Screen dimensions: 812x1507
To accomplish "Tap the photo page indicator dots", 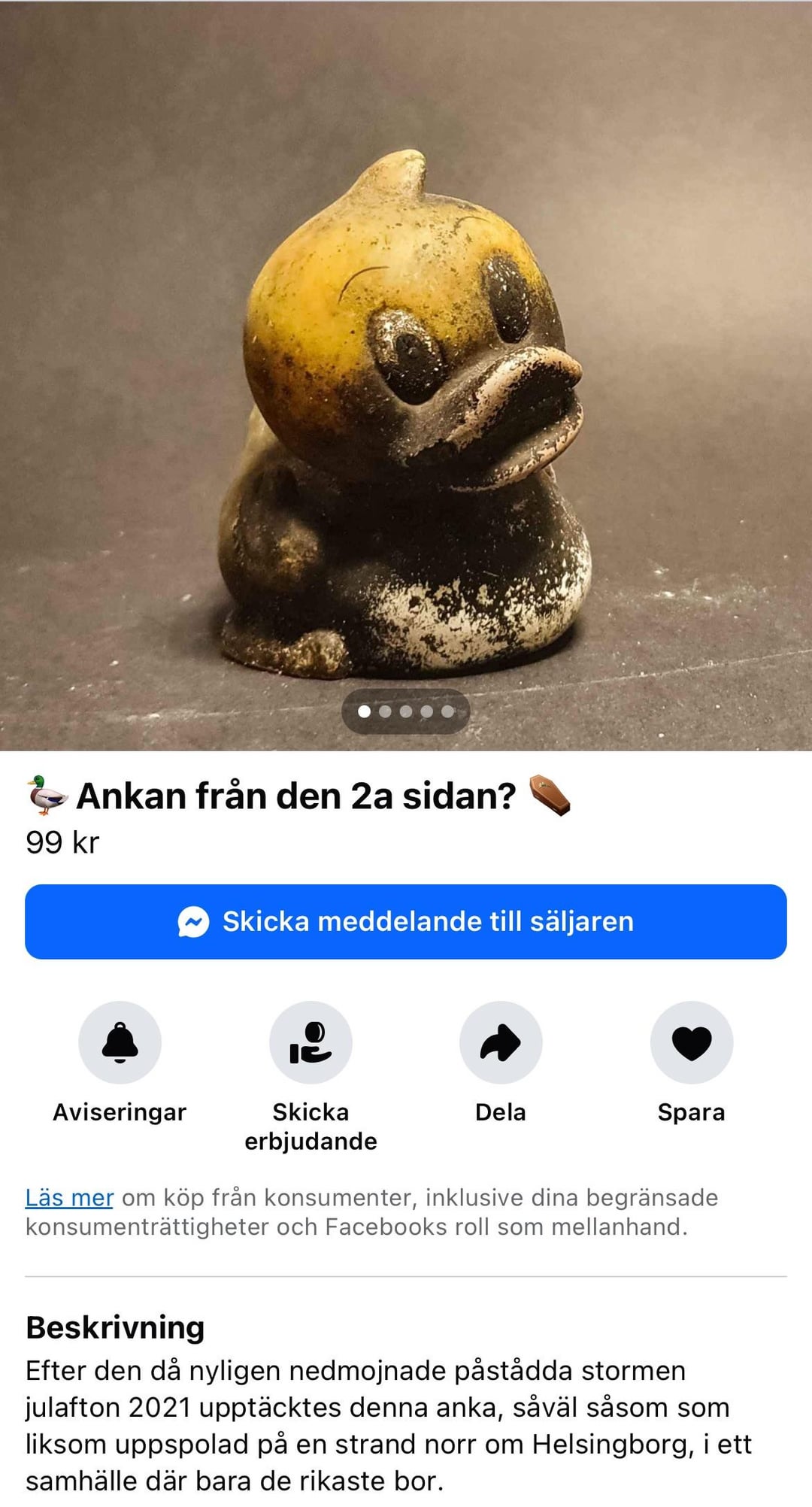I will click(406, 711).
